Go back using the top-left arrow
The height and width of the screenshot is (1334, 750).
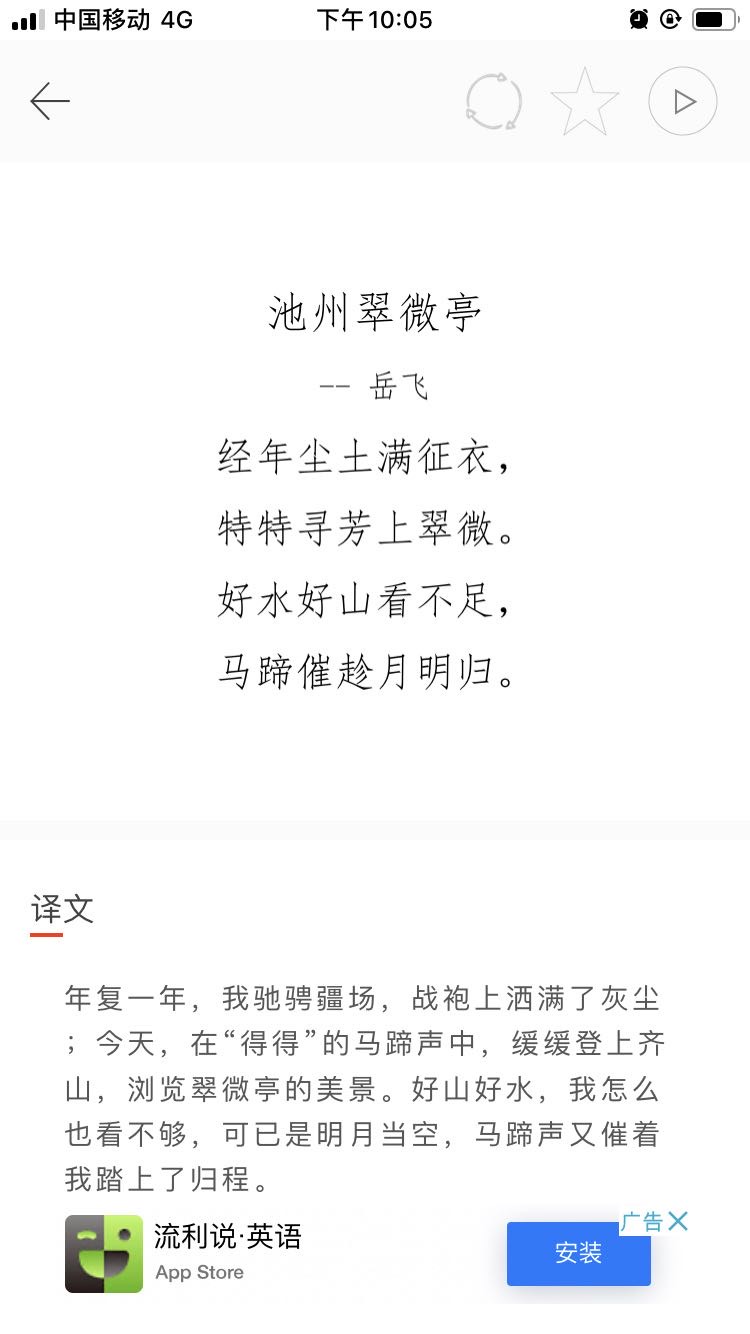50,101
